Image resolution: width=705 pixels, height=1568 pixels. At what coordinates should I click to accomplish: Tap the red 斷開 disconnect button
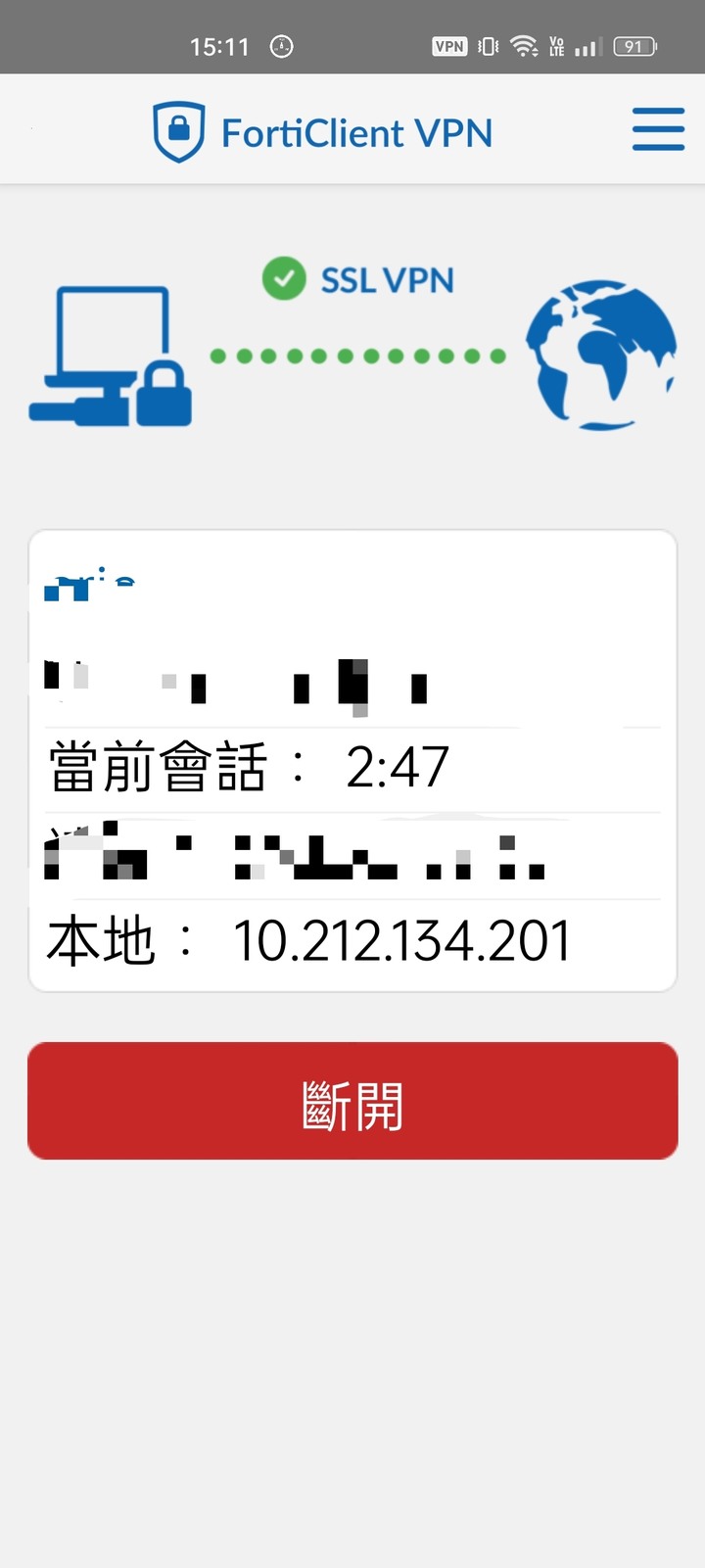(352, 1101)
